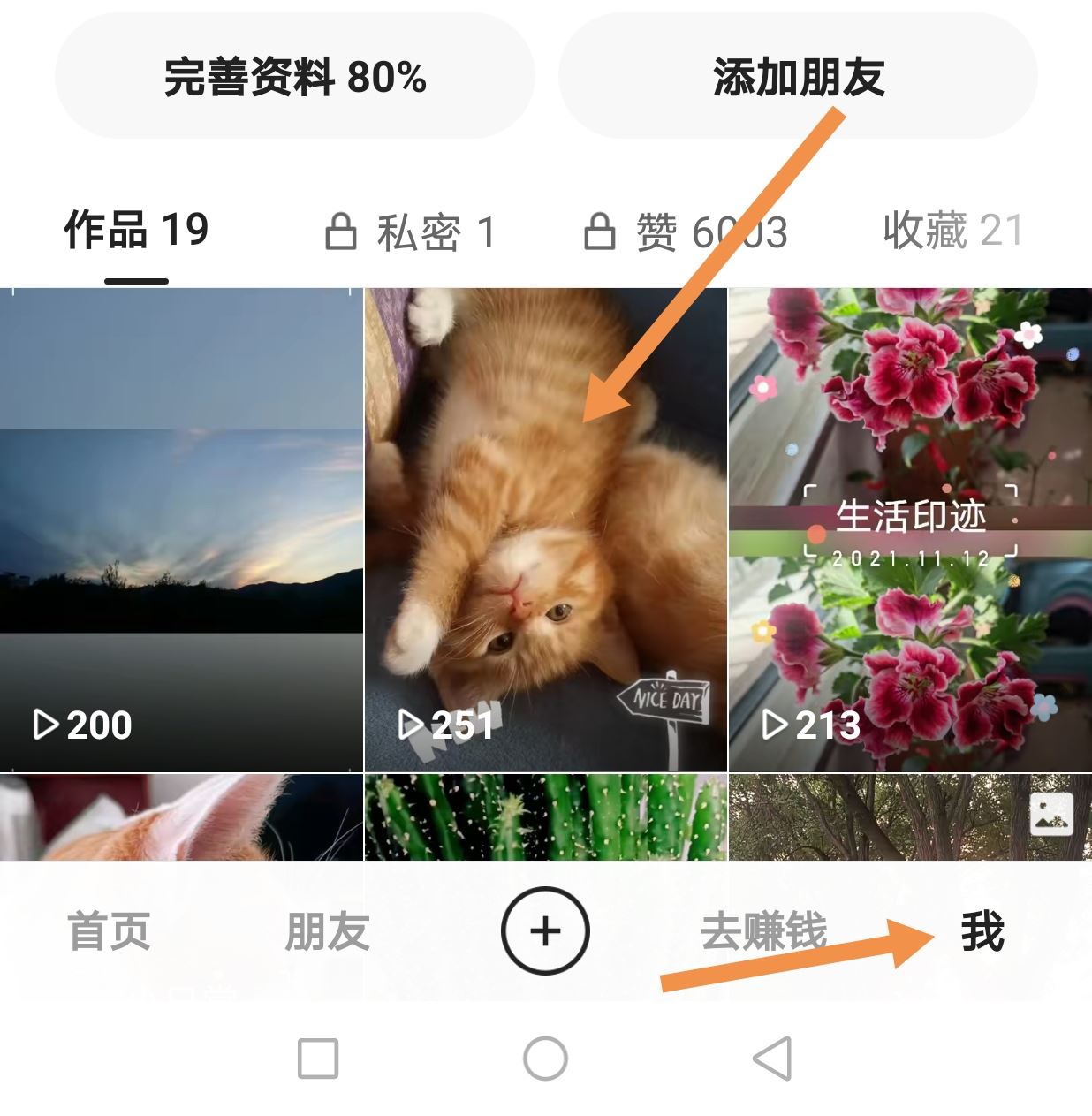Tap the 80% profile completion progress pill
Image resolution: width=1092 pixels, height=1116 pixels.
click(x=292, y=80)
